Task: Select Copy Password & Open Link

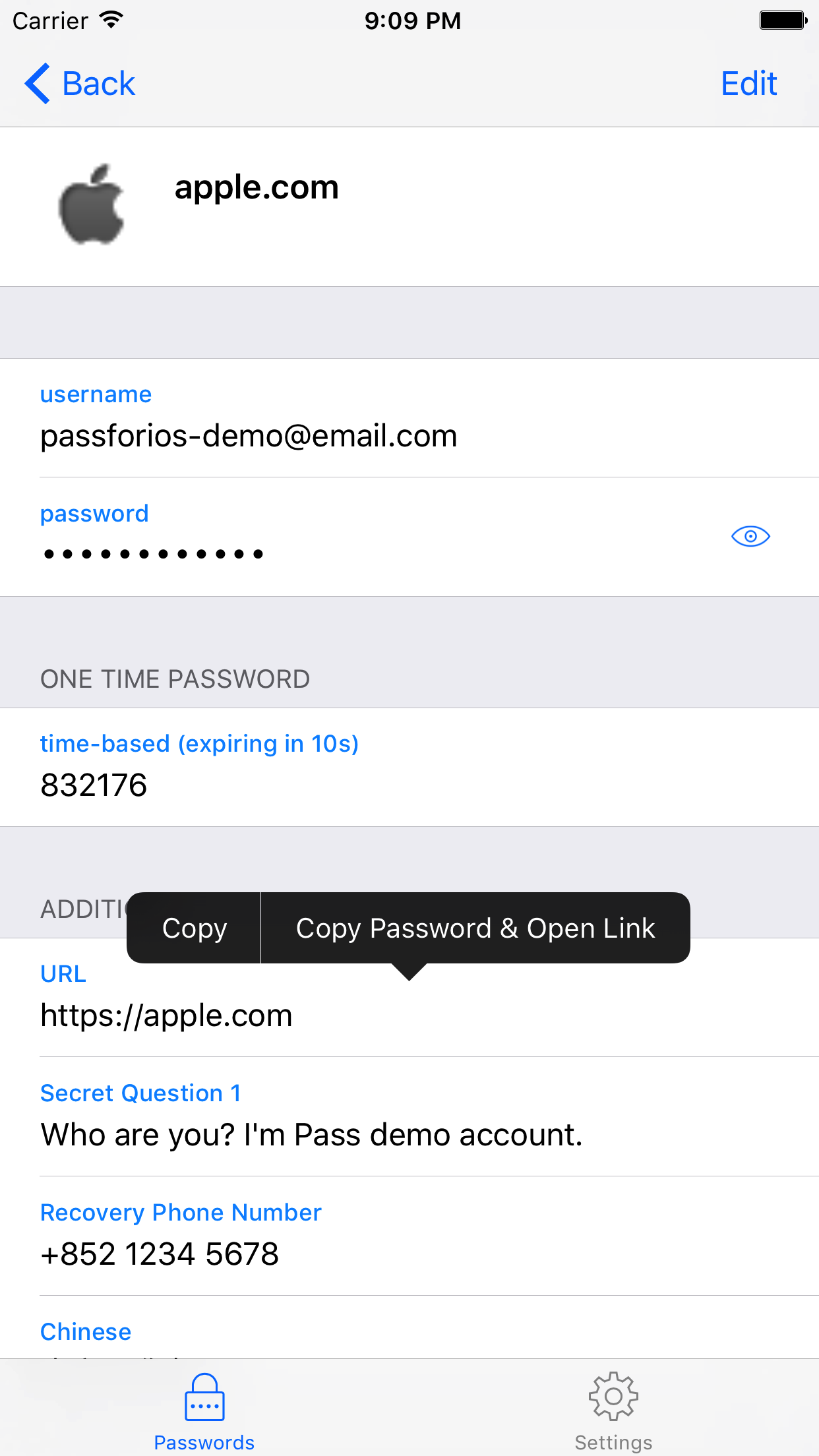Action: point(475,928)
